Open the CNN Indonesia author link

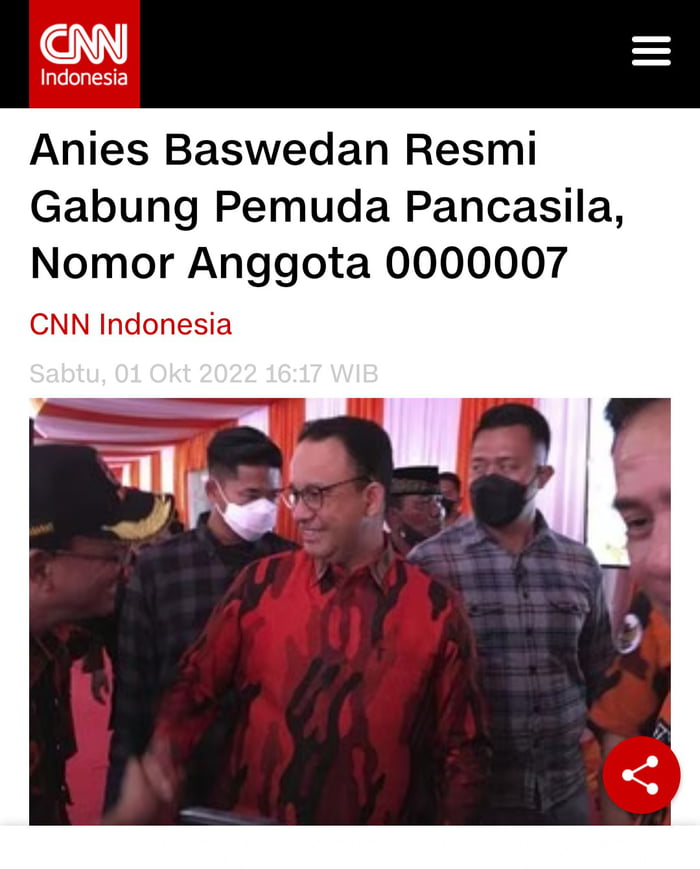coord(131,324)
